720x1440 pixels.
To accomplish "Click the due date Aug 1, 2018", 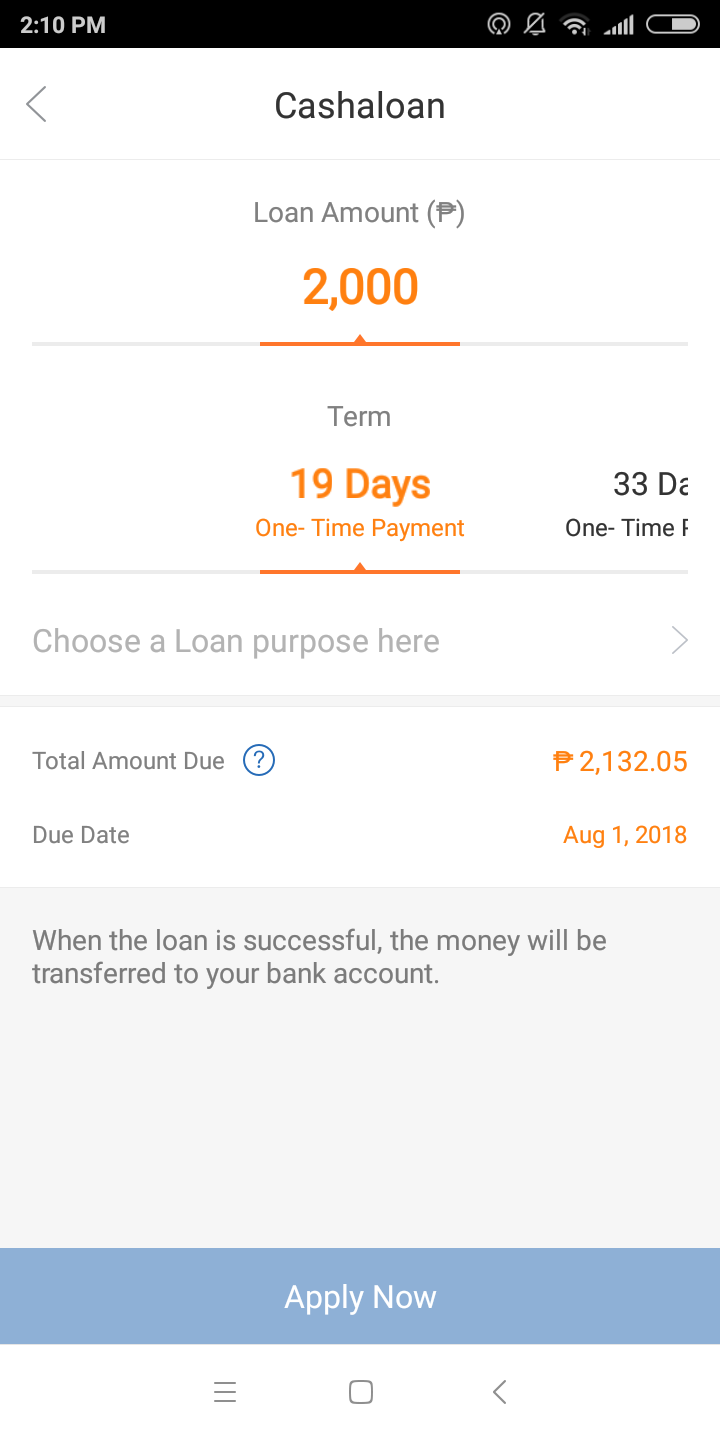I will (x=625, y=834).
